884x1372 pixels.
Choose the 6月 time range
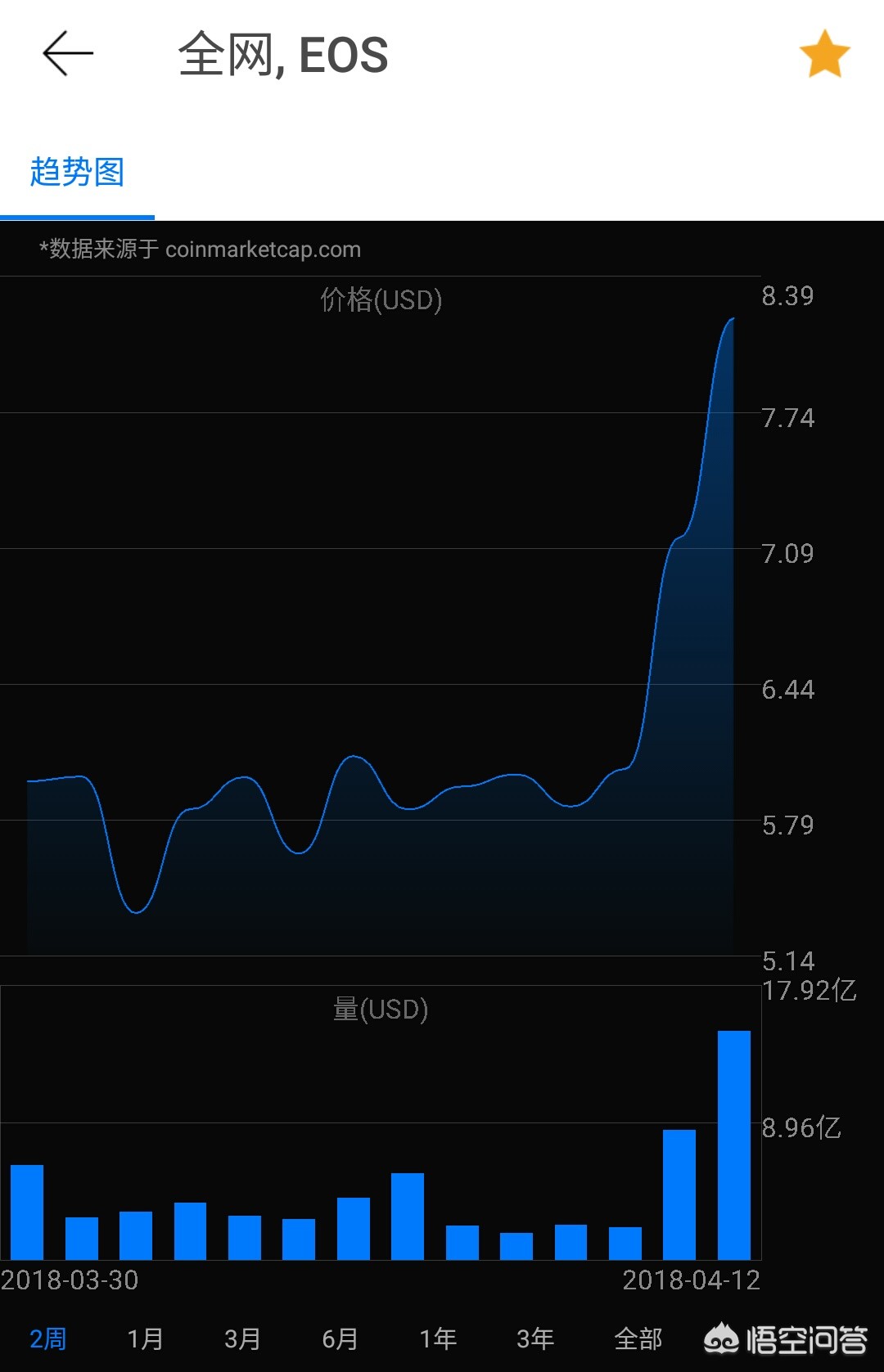pos(340,1338)
